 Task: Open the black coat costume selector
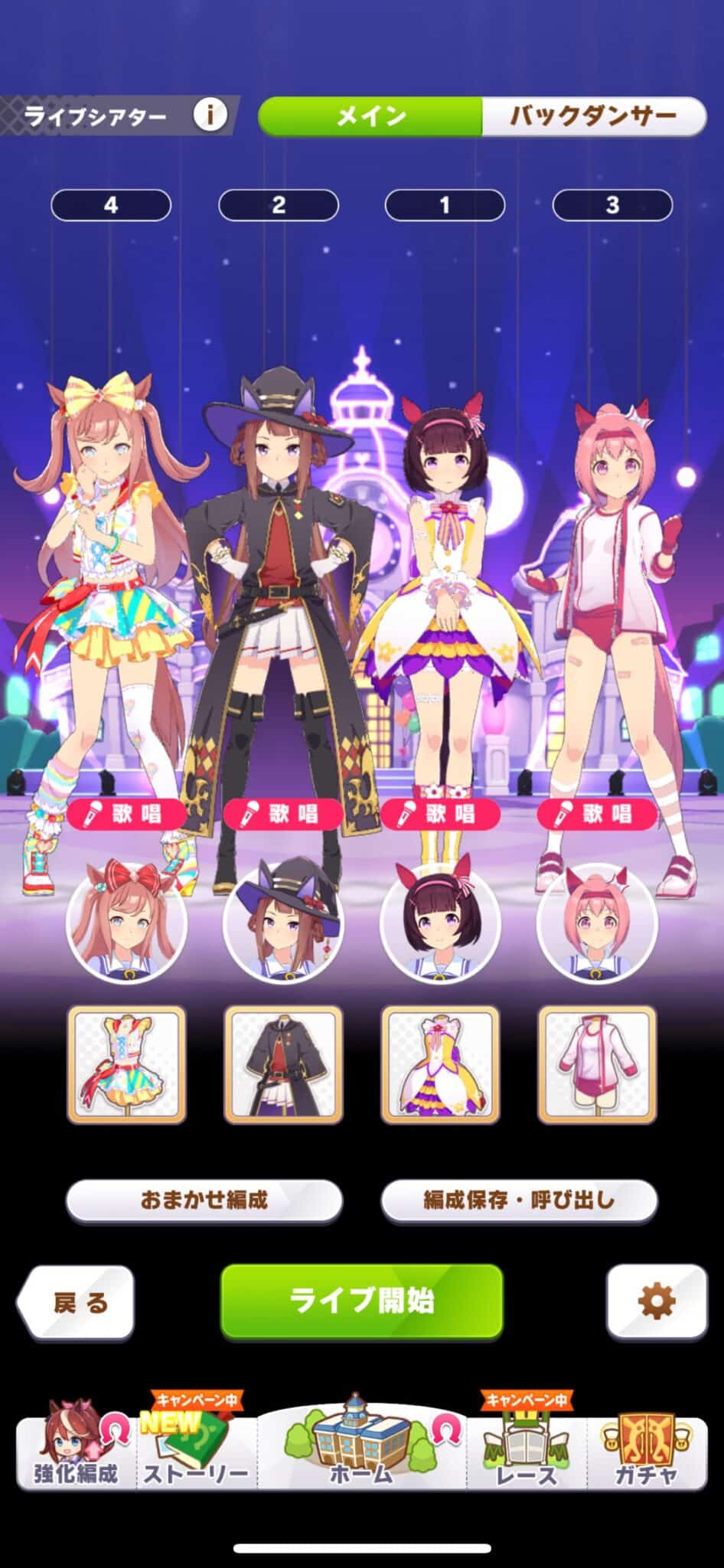(283, 1064)
